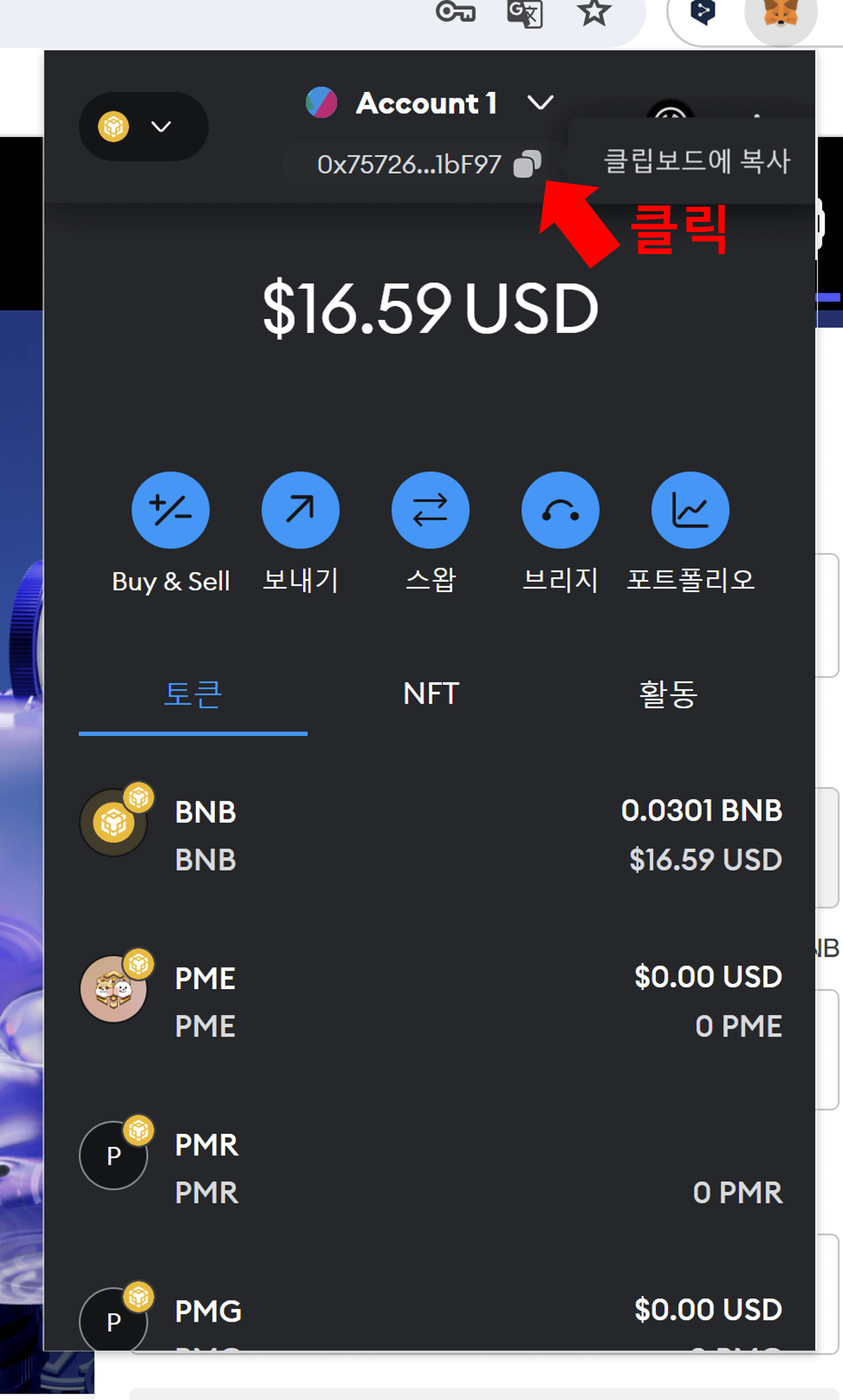Open Google Translate in the toolbar
The width and height of the screenshot is (843, 1400).
click(x=524, y=14)
